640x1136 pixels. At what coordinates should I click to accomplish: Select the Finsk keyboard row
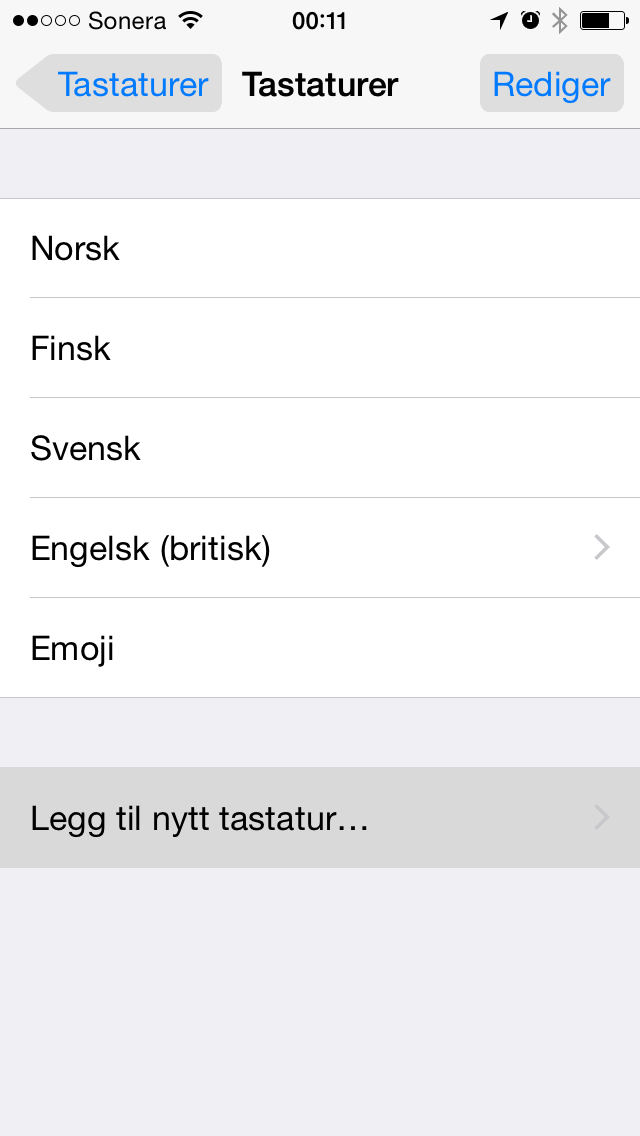tap(320, 348)
